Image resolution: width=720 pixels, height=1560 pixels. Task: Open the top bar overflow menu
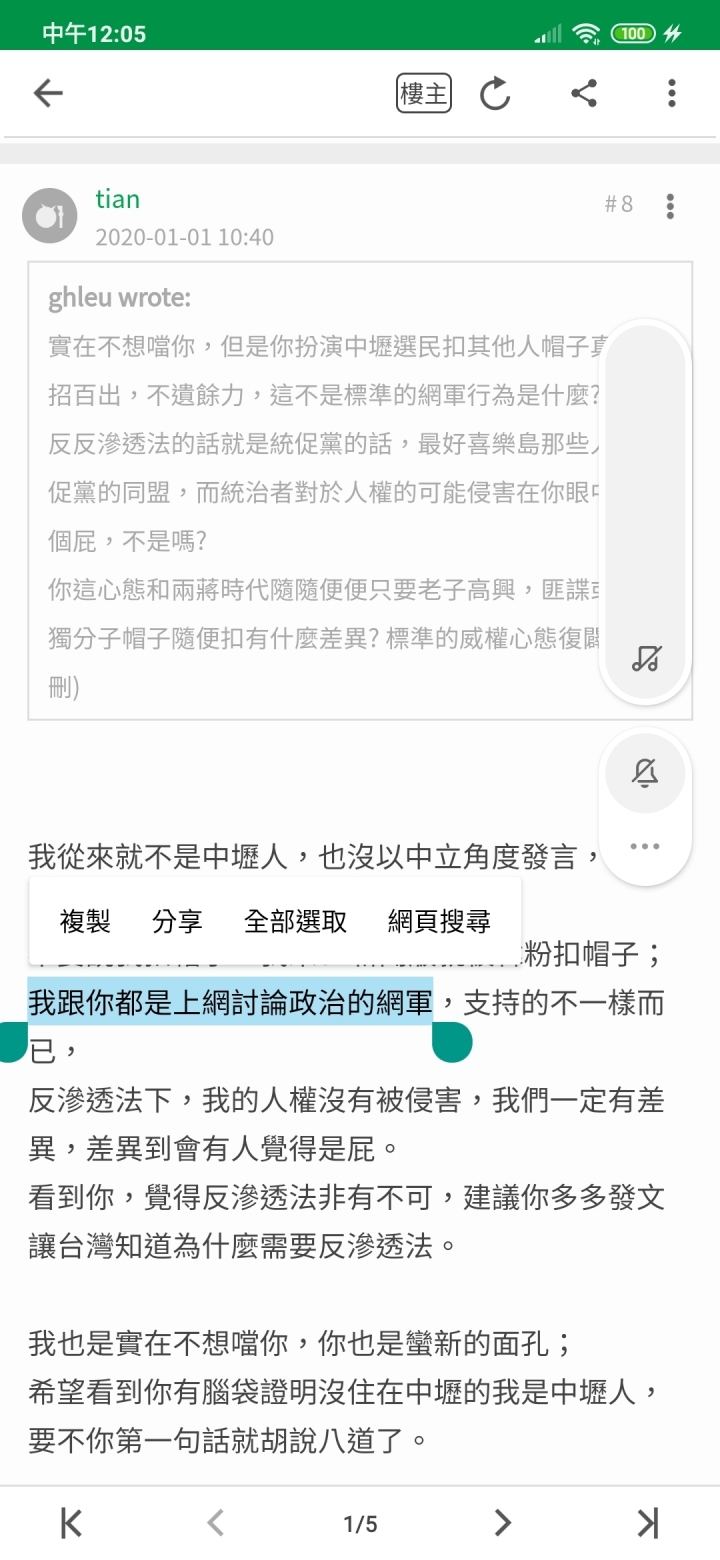point(671,94)
